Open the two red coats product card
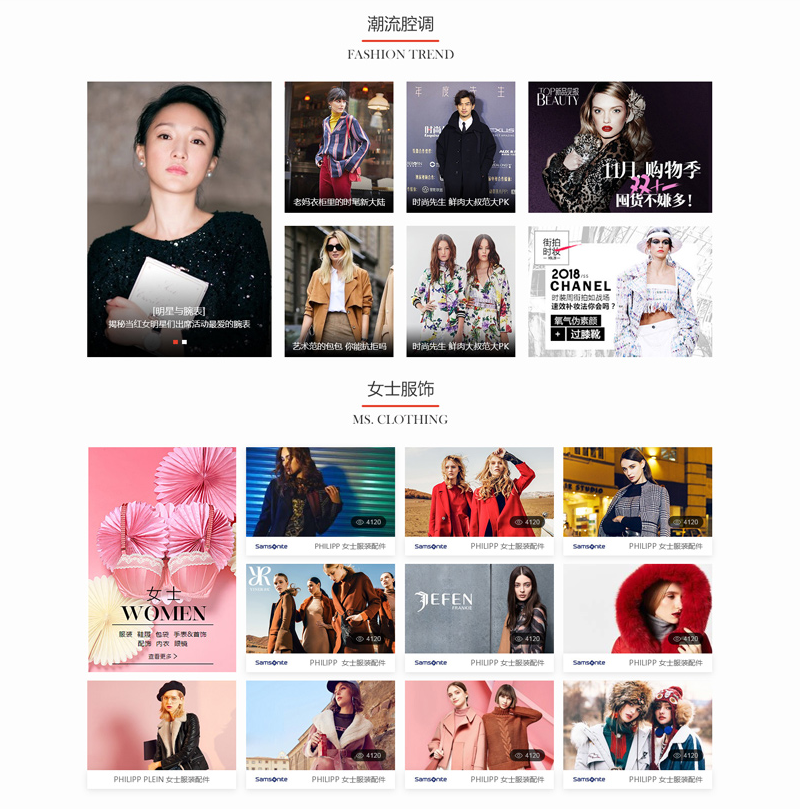 479,492
